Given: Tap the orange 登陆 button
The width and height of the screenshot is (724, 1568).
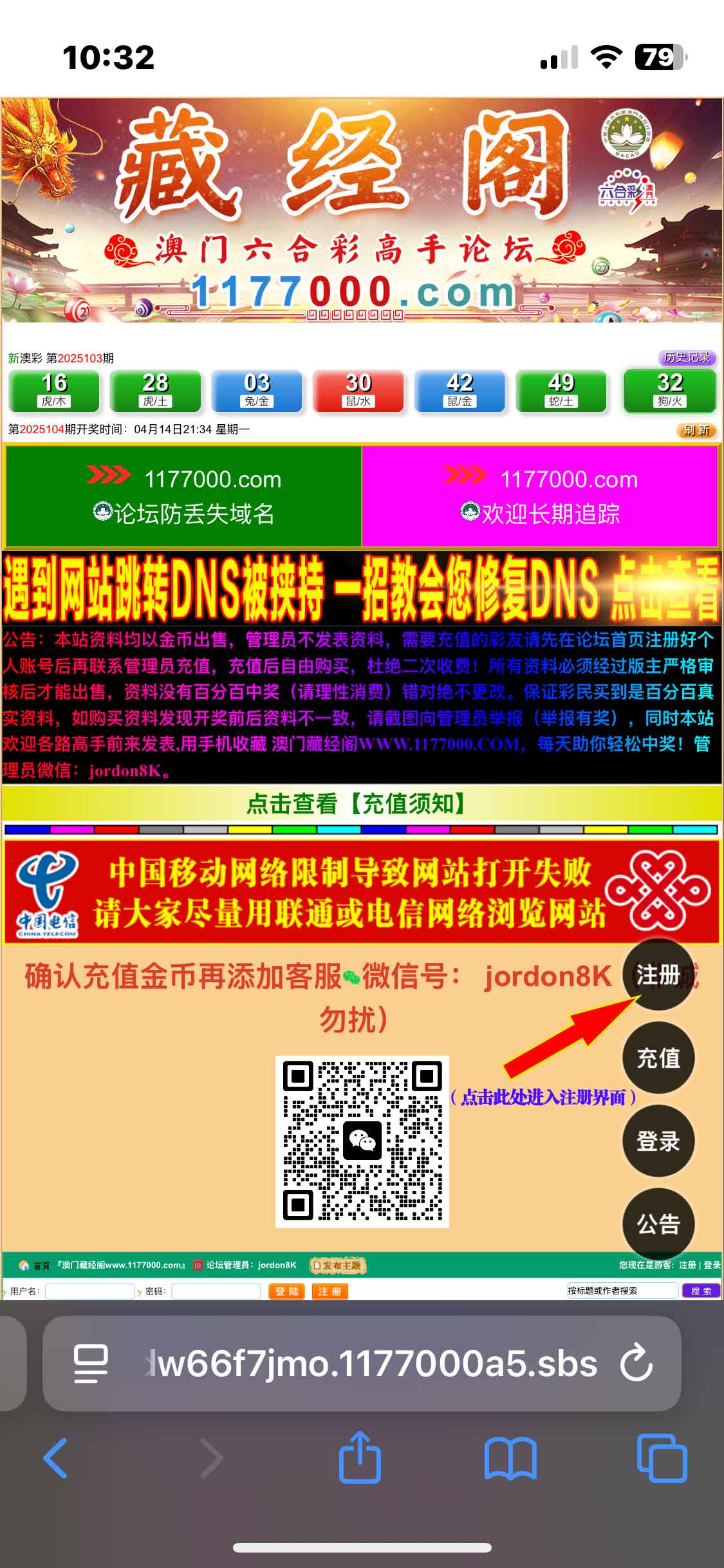Looking at the screenshot, I should point(287,1291).
